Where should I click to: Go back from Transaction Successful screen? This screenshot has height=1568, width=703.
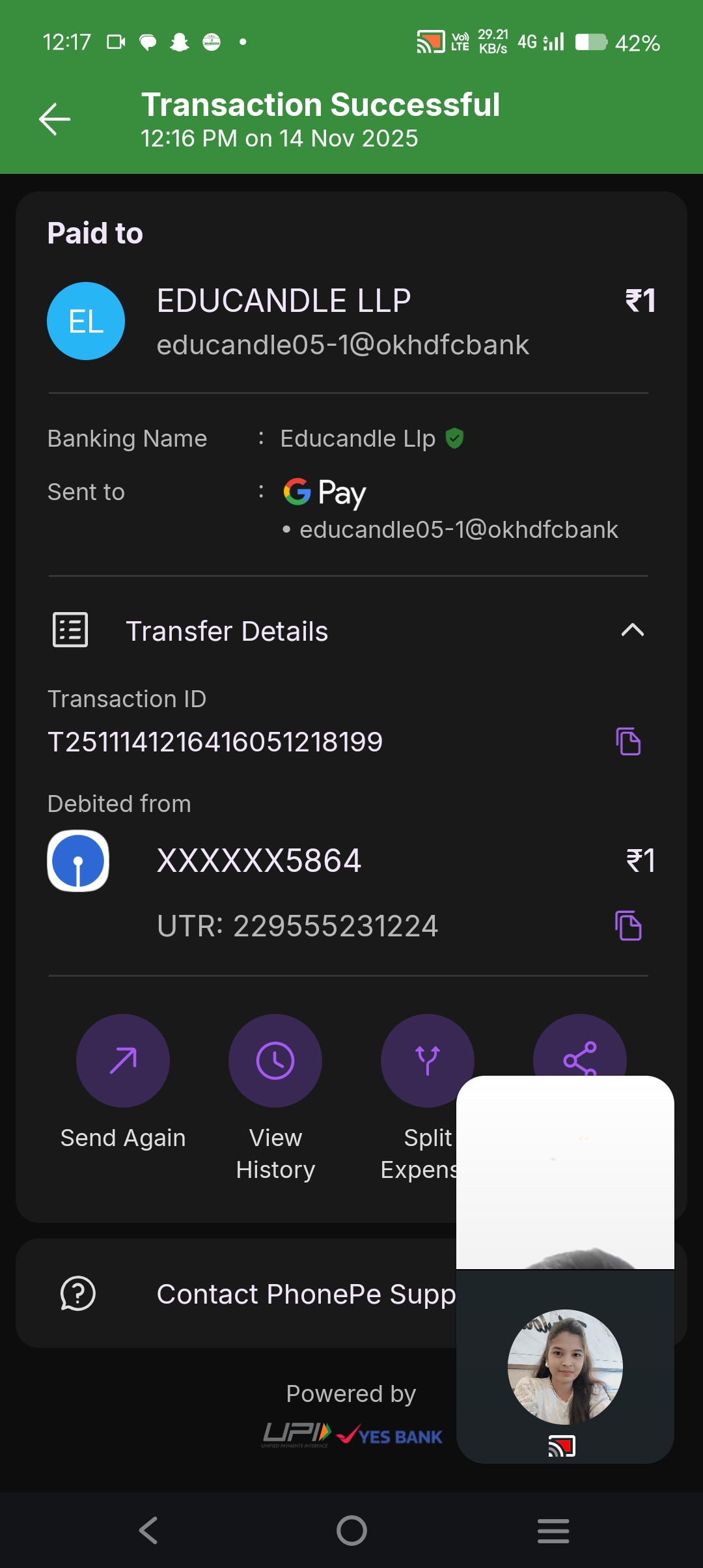click(55, 120)
